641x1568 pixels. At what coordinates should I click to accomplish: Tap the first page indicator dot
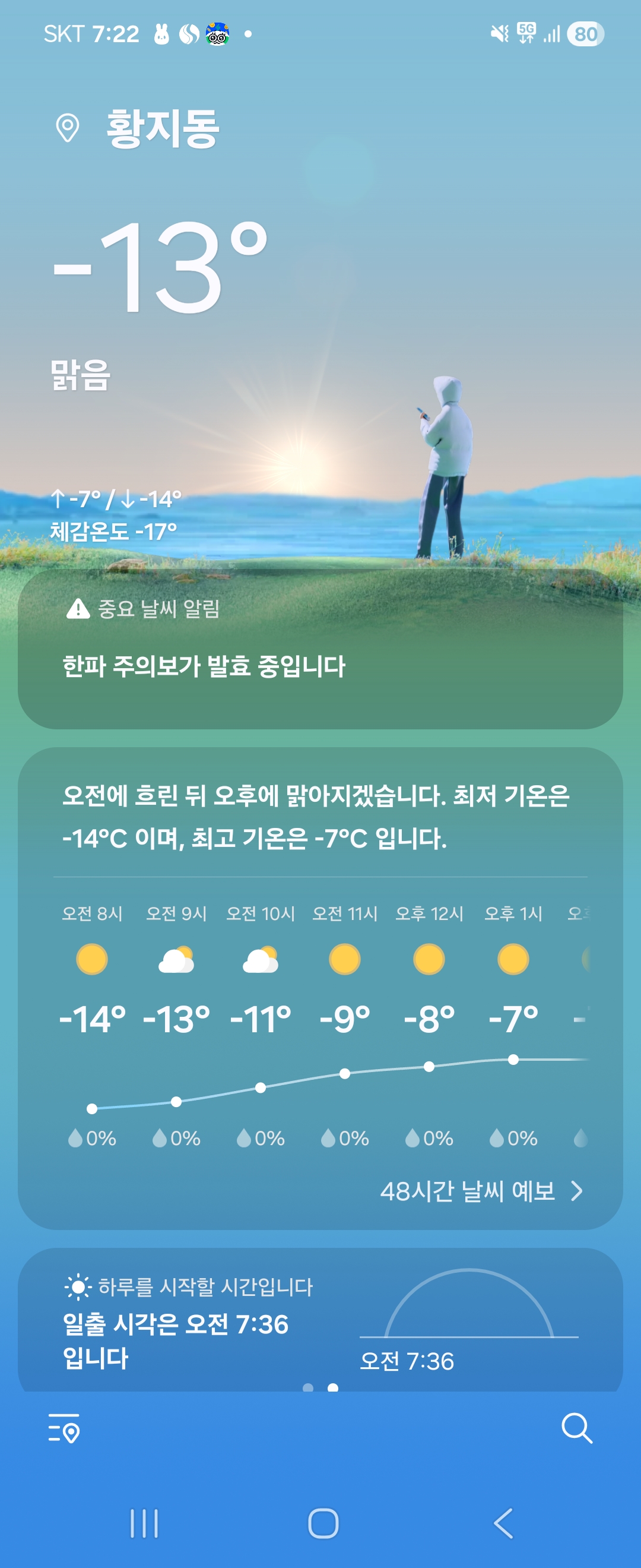point(309,1388)
